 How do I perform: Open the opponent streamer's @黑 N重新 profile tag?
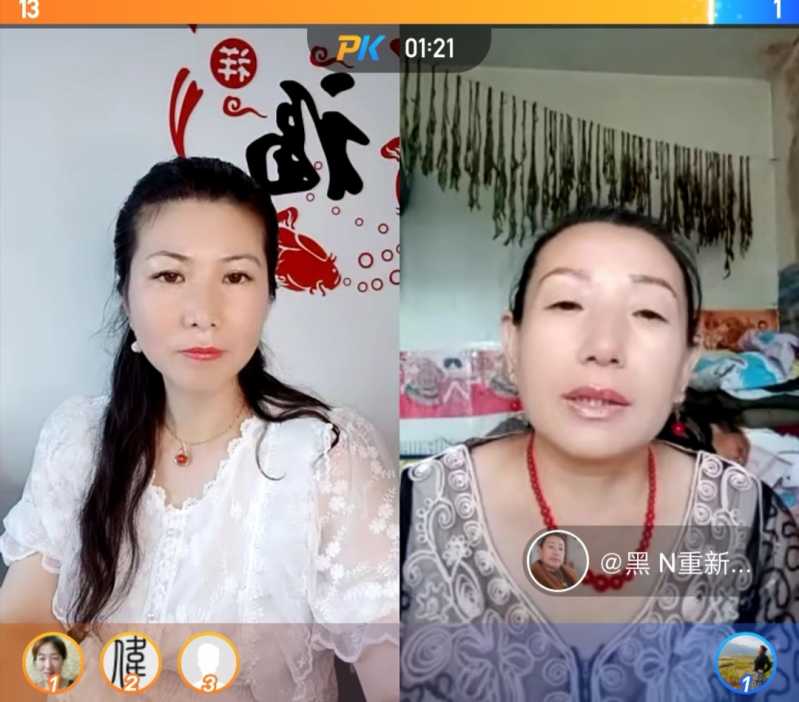pos(640,561)
